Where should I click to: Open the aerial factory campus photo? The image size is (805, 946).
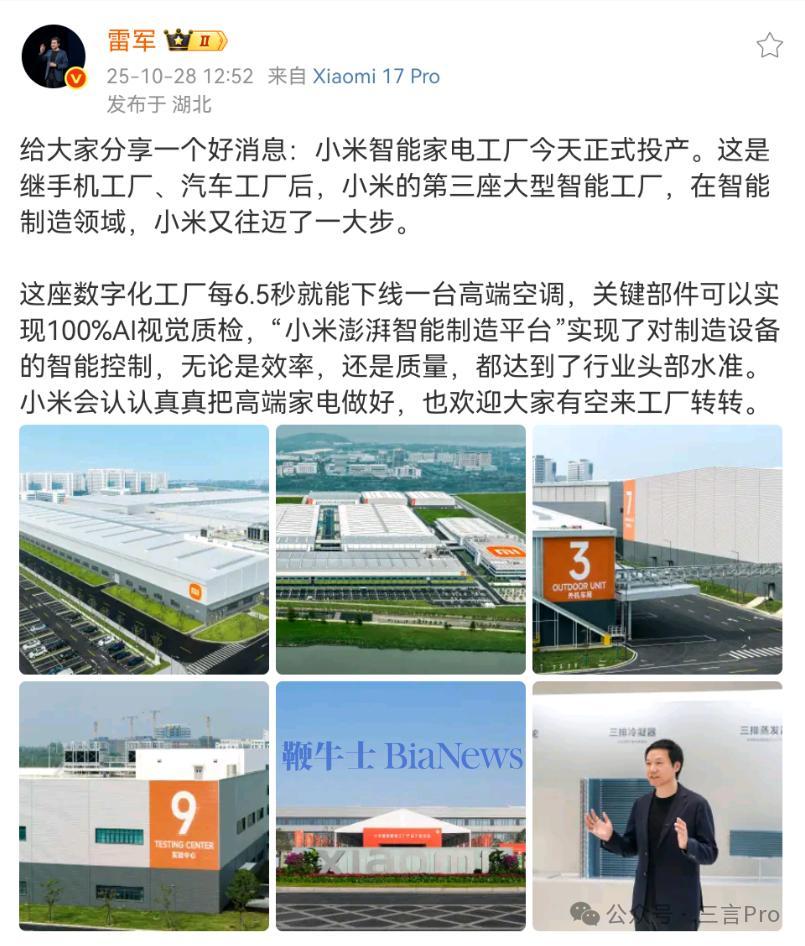click(x=401, y=549)
